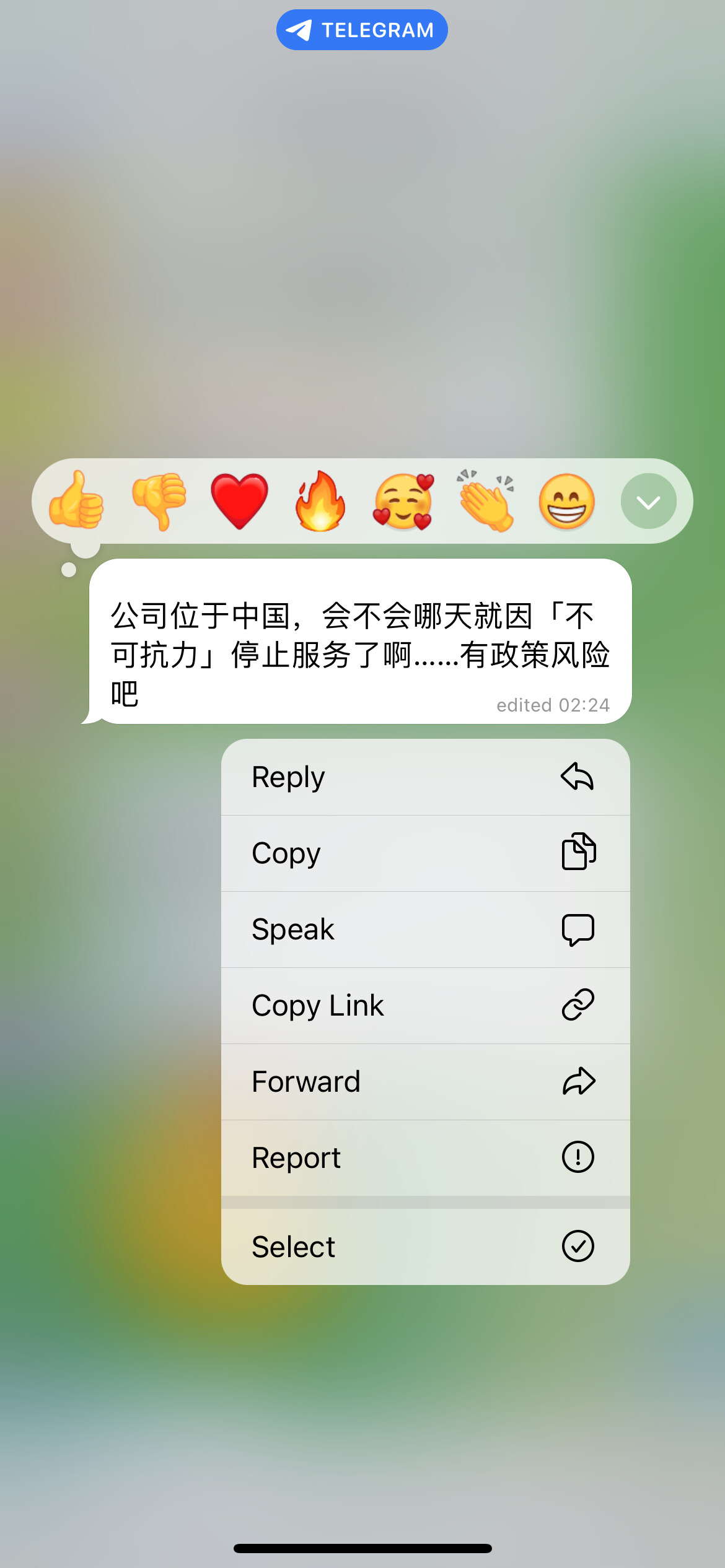React with the thumbs down emoji
725x1568 pixels.
tap(159, 500)
